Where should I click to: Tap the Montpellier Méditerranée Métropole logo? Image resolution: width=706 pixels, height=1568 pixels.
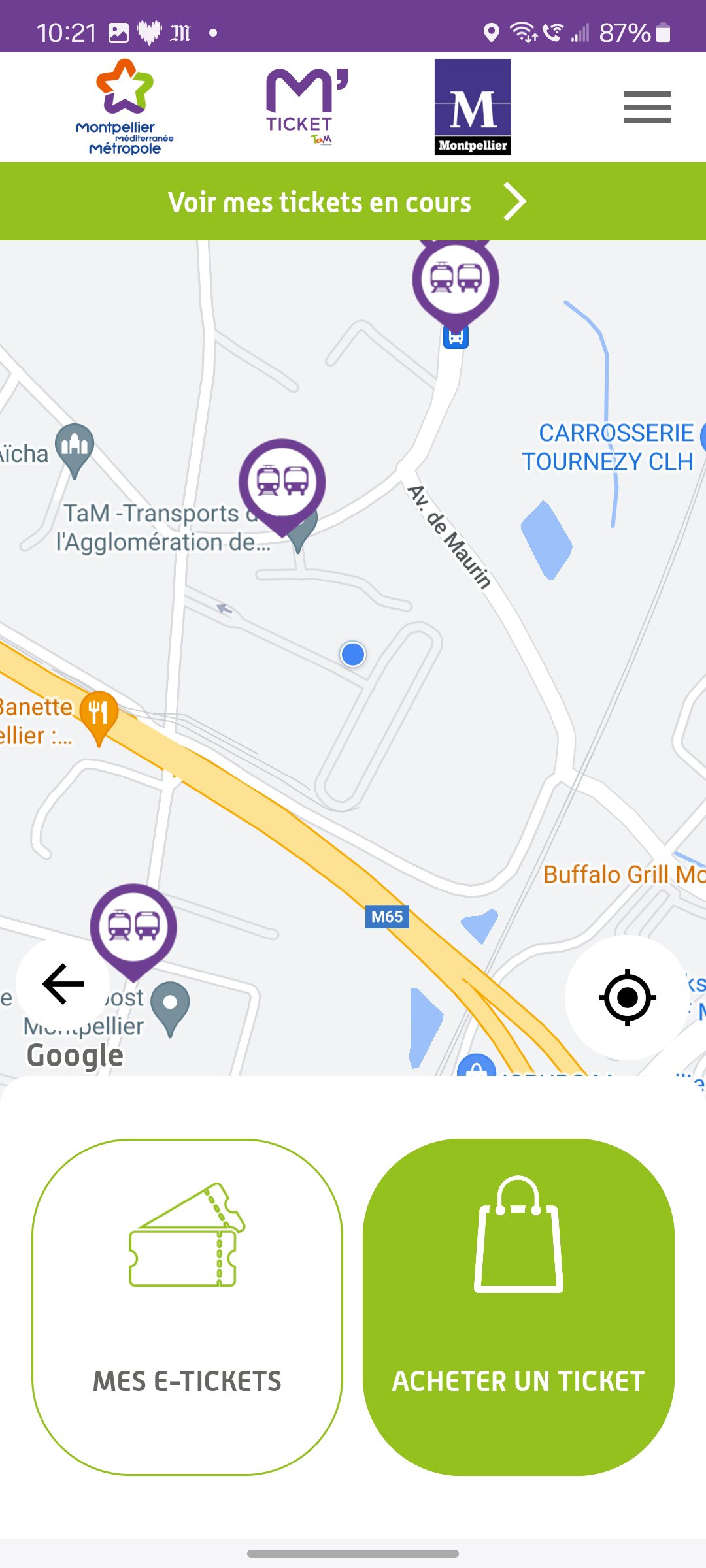[x=125, y=107]
